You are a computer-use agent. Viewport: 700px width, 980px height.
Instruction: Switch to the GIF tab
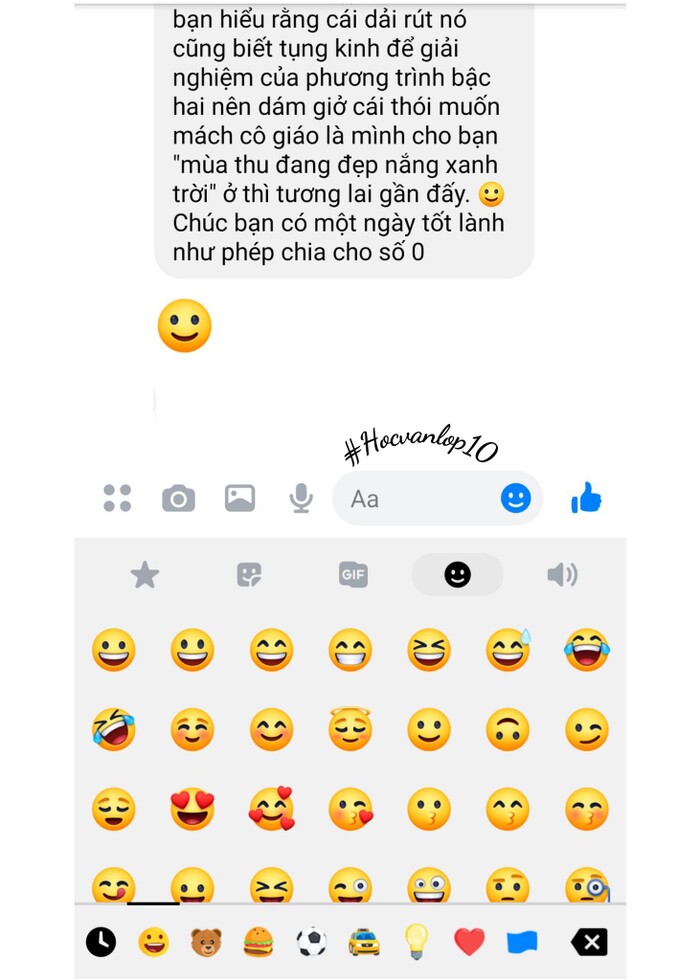tap(353, 575)
